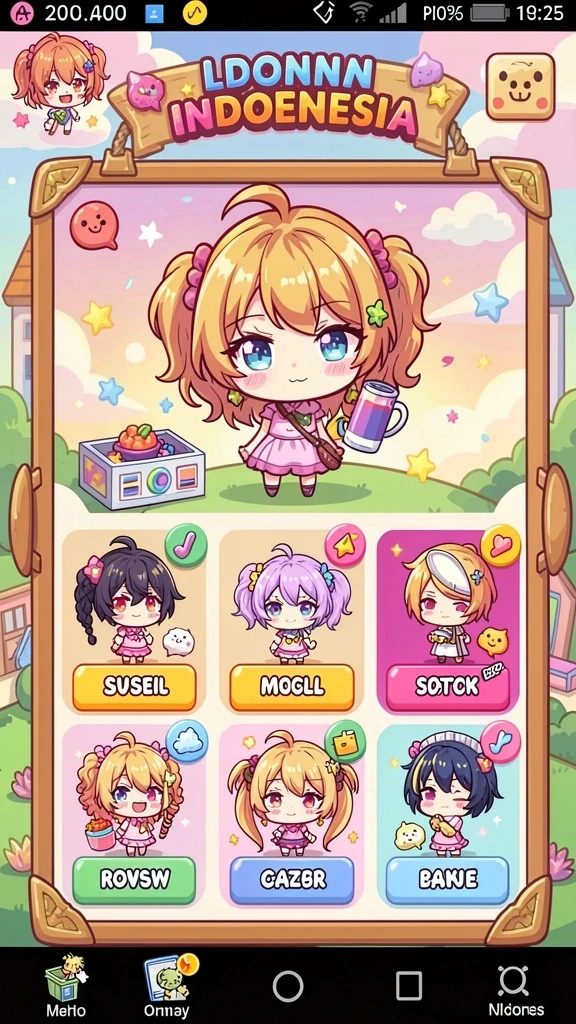Image resolution: width=576 pixels, height=1024 pixels.
Task: Tap the red smiley chat bubble
Action: tap(94, 225)
